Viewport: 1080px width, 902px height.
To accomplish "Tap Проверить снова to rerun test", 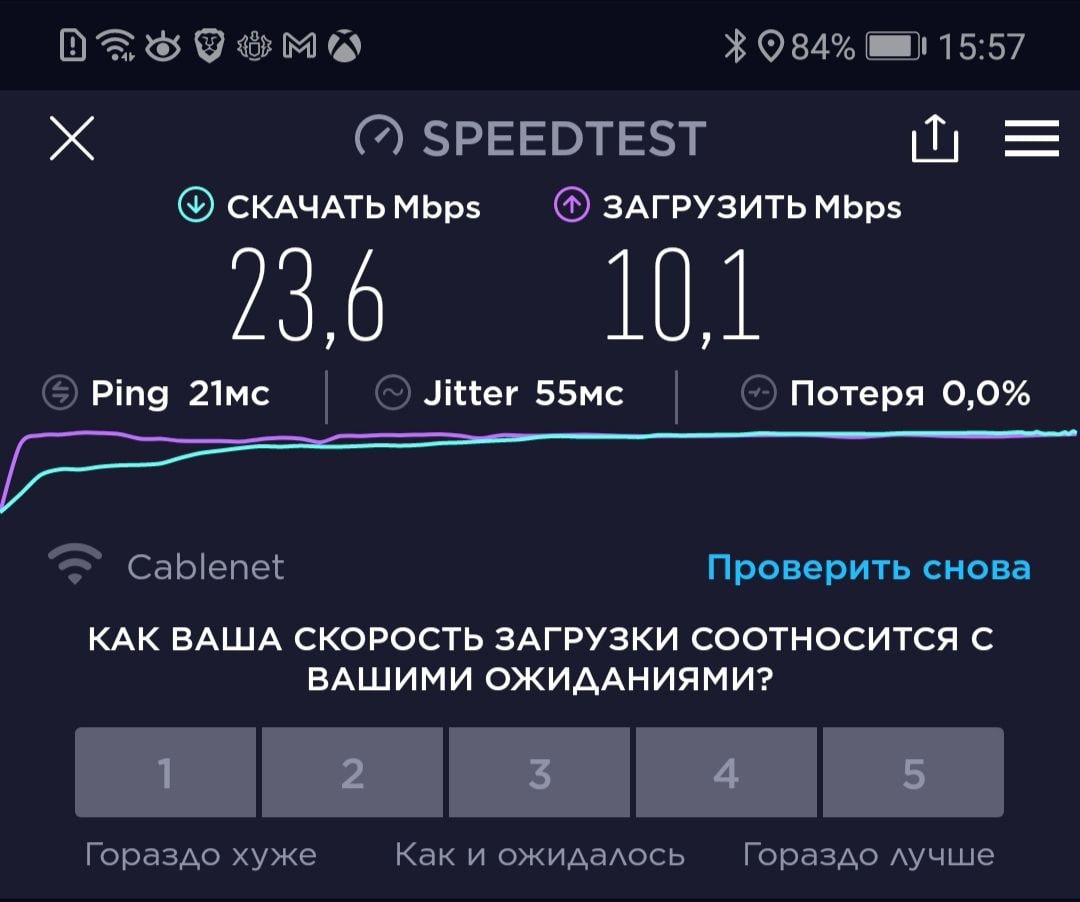I will pos(868,568).
